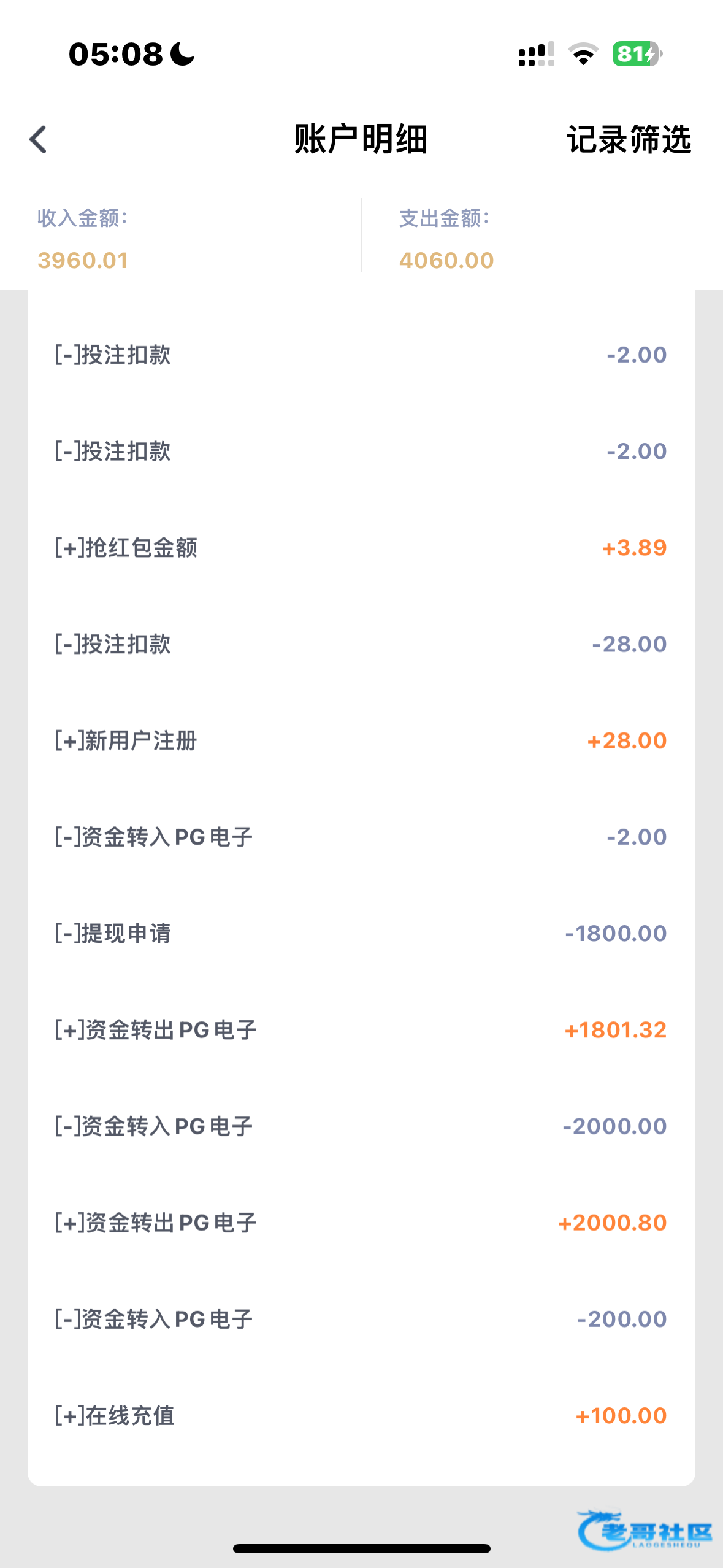Screen dimensions: 723x1568
Task: Go back from 账户明细 page
Action: [38, 140]
